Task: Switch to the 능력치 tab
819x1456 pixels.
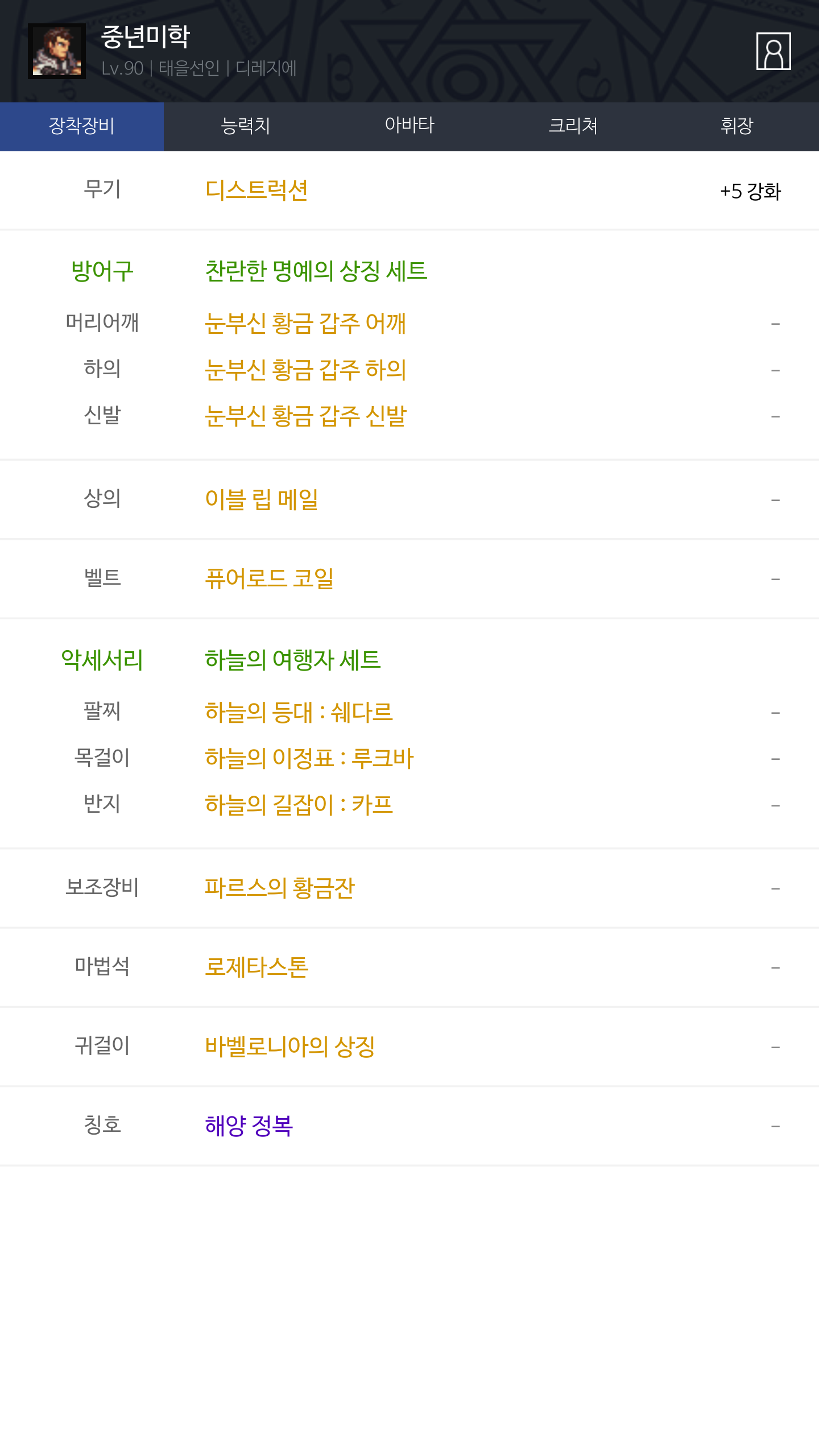Action: click(246, 126)
